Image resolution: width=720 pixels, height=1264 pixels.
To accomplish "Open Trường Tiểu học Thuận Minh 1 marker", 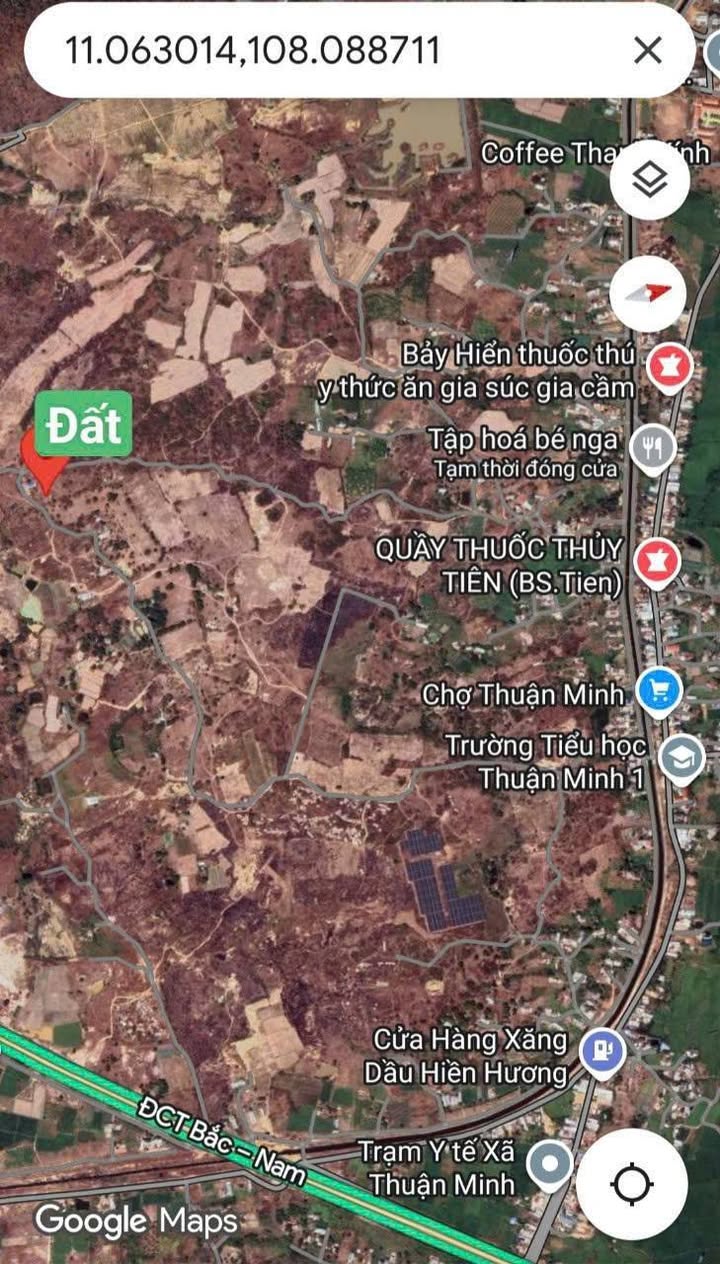I will tap(682, 759).
